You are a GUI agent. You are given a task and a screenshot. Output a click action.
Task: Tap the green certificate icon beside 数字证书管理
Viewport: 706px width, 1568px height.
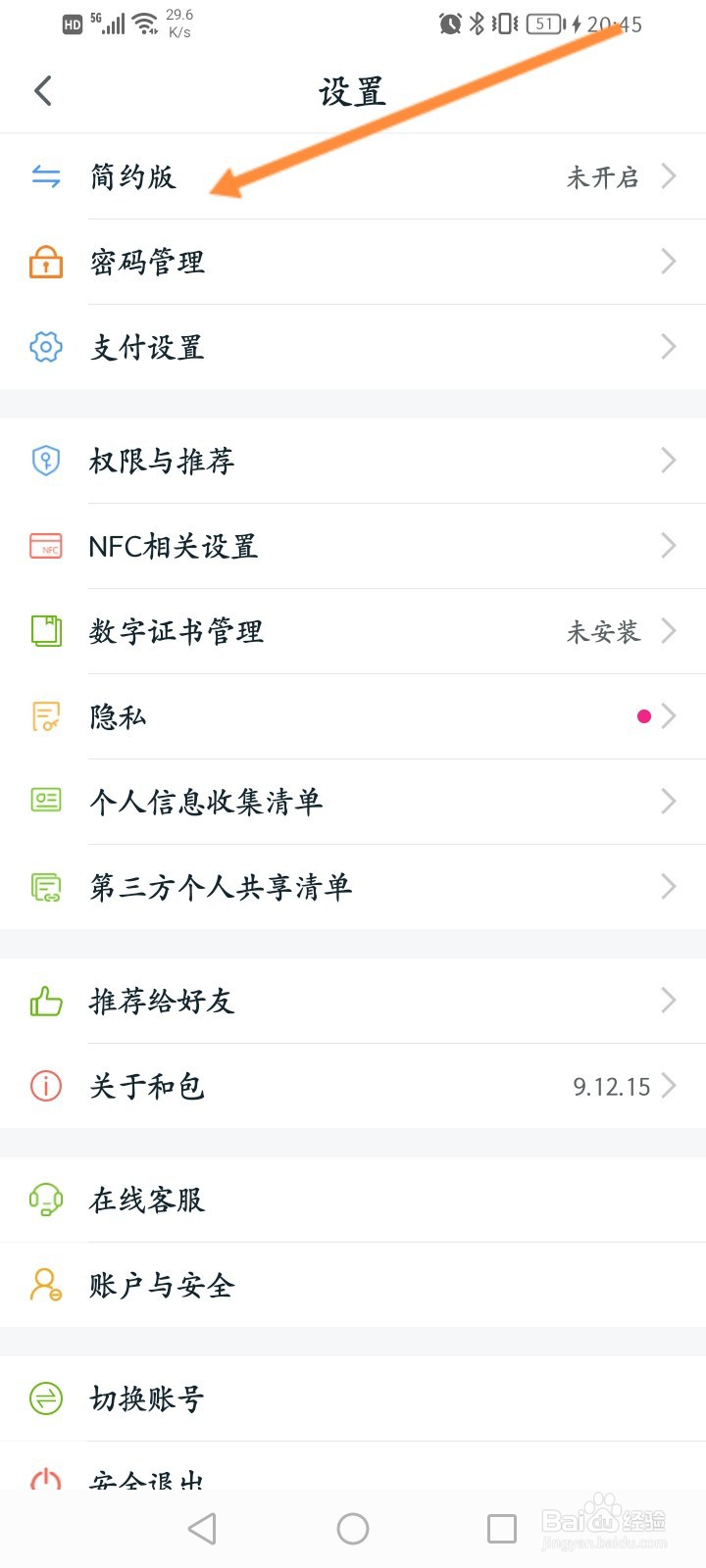tap(45, 631)
